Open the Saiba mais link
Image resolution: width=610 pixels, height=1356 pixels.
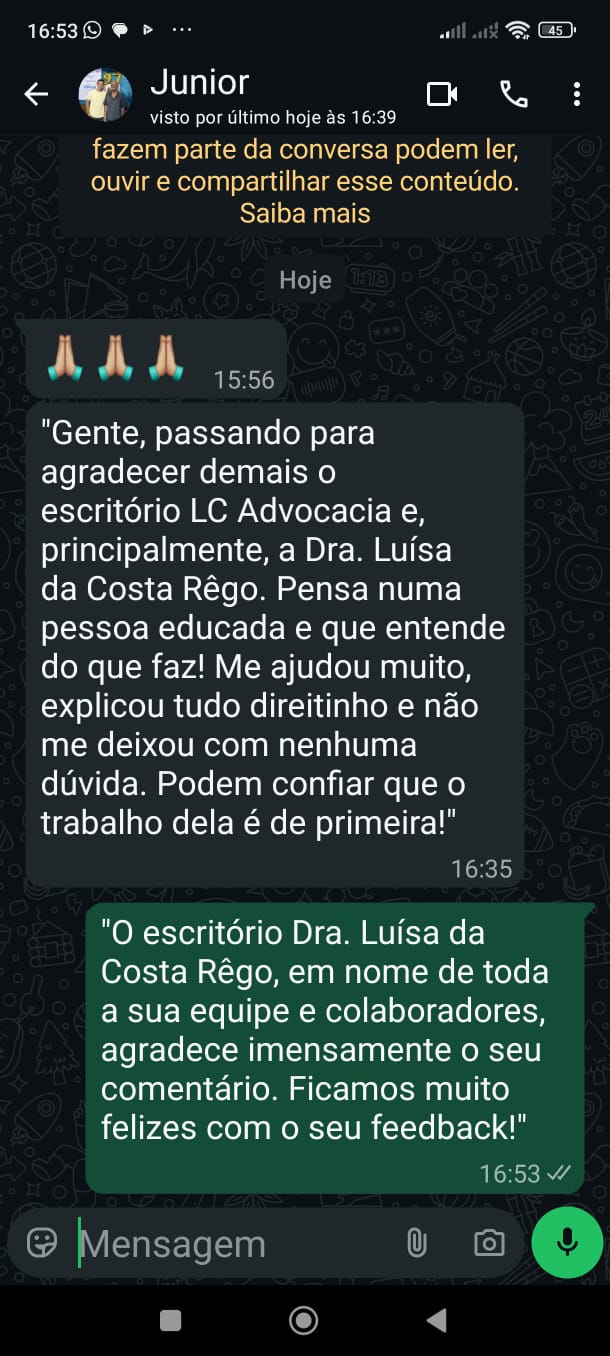305,213
